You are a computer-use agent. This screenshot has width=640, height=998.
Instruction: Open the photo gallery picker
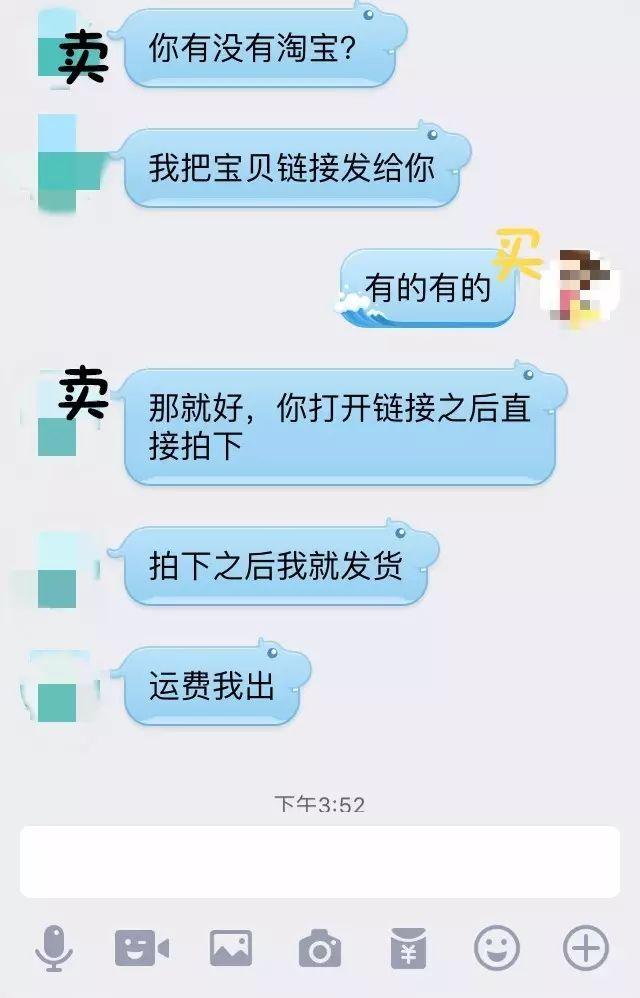coord(230,947)
